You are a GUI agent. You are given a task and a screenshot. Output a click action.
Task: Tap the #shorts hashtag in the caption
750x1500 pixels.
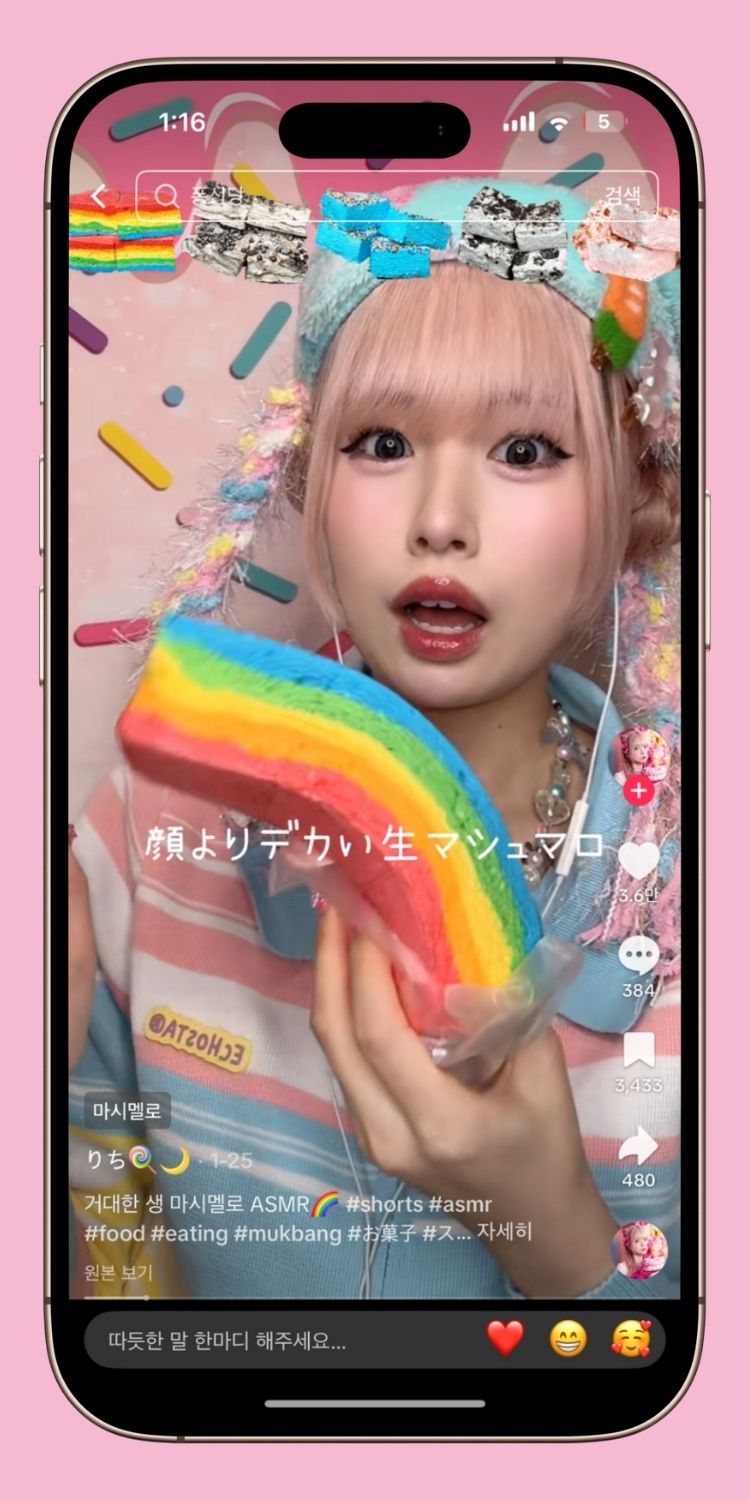tap(384, 1204)
